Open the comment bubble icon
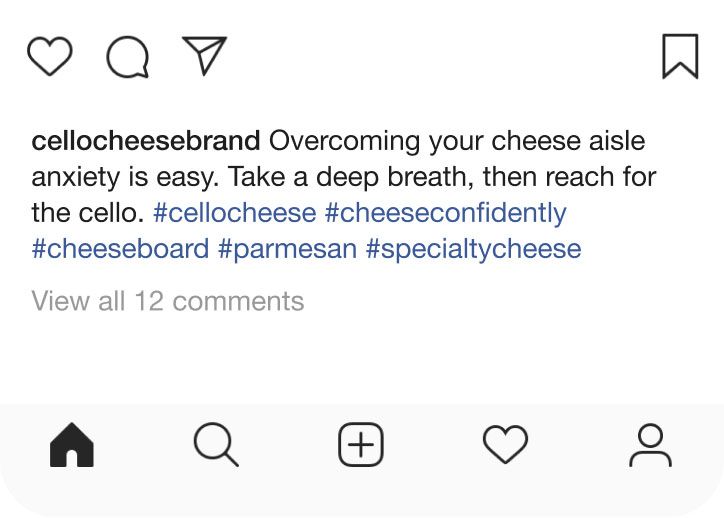 (x=128, y=57)
